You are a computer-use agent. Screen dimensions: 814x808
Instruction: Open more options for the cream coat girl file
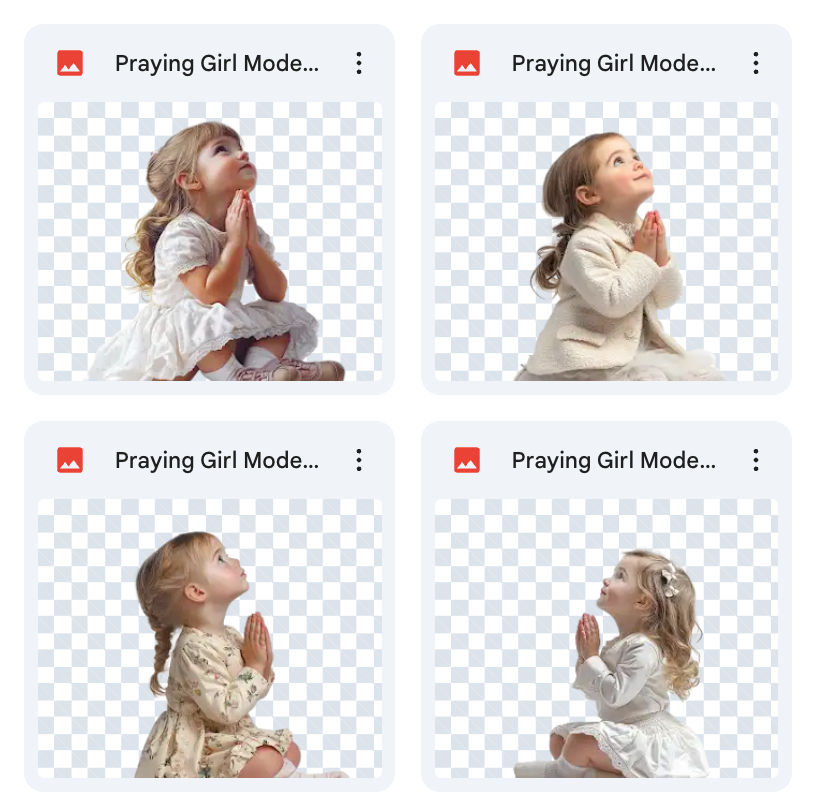755,64
